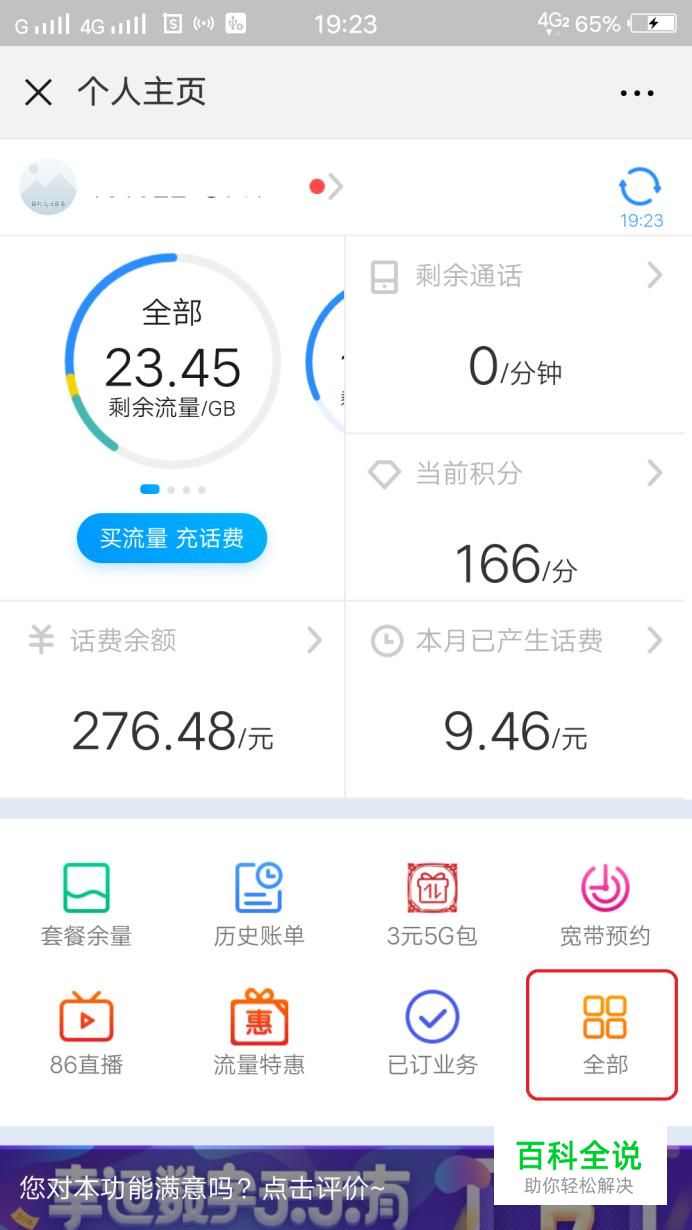
Task: Show 全部 services
Action: click(x=602, y=1035)
